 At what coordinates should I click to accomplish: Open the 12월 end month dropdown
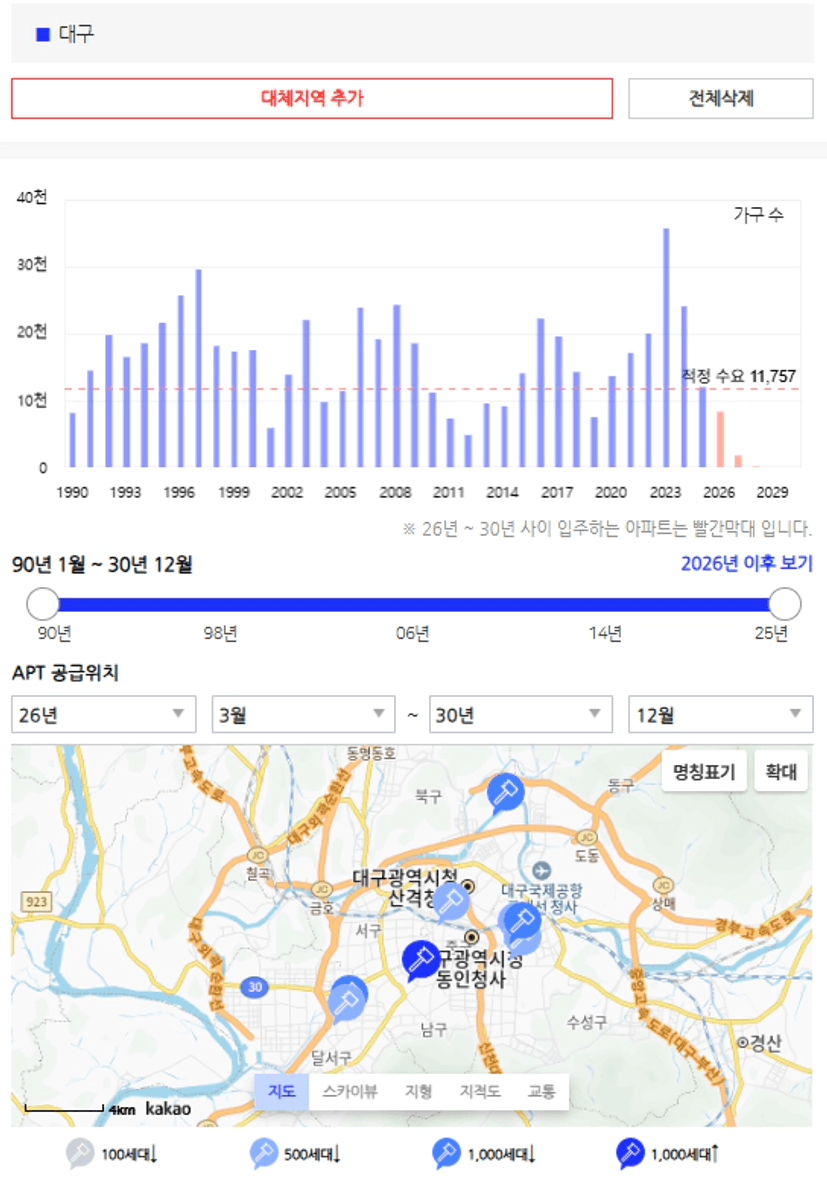pos(721,714)
